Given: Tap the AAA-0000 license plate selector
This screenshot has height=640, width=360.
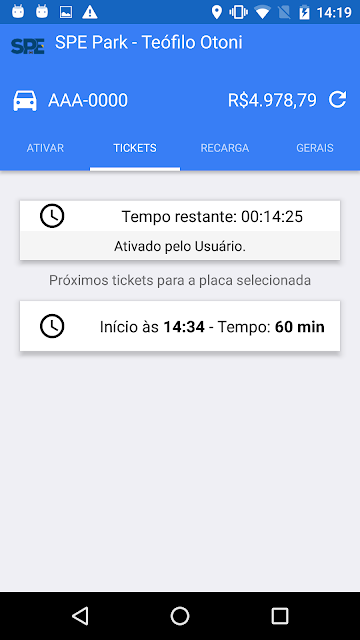Looking at the screenshot, I should tap(70, 100).
